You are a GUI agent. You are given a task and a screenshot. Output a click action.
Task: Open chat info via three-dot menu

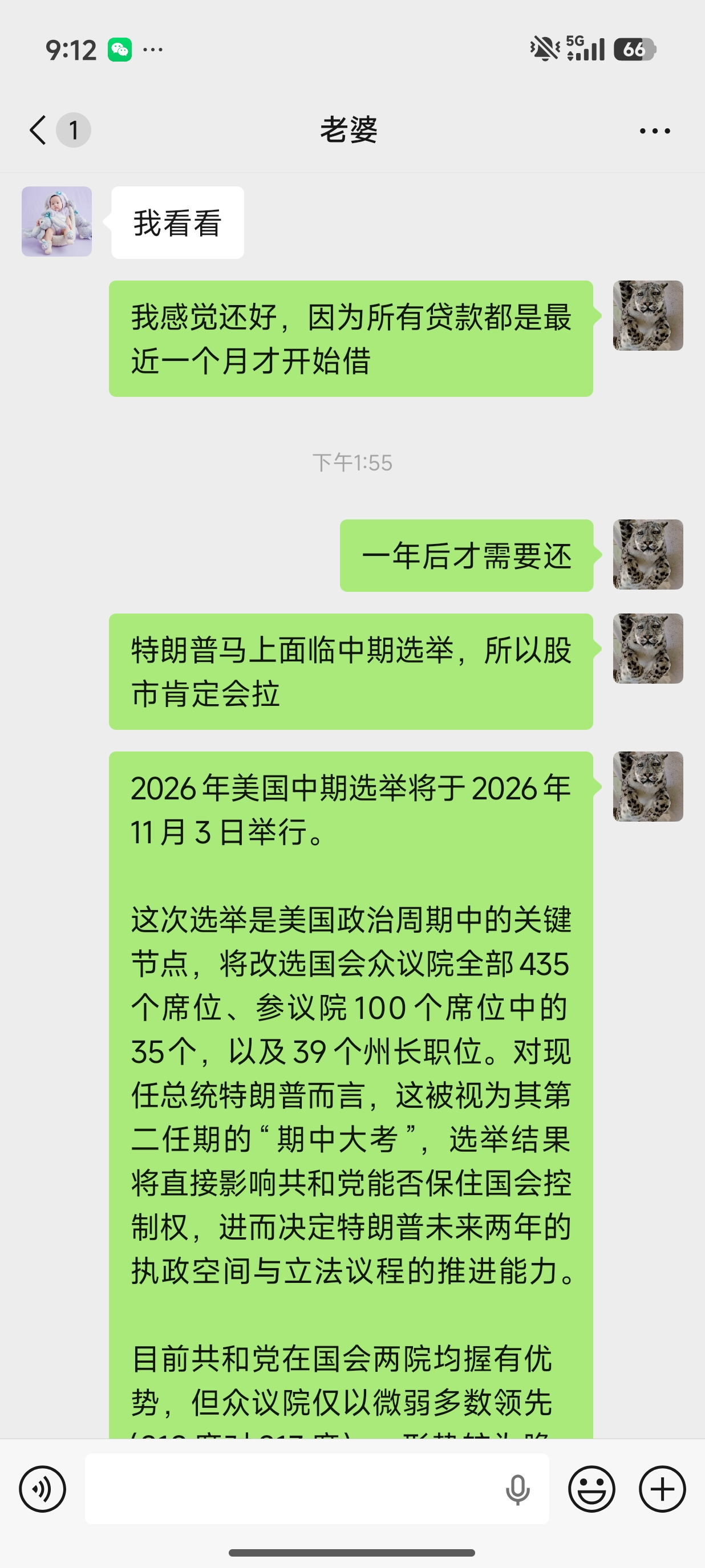click(654, 130)
